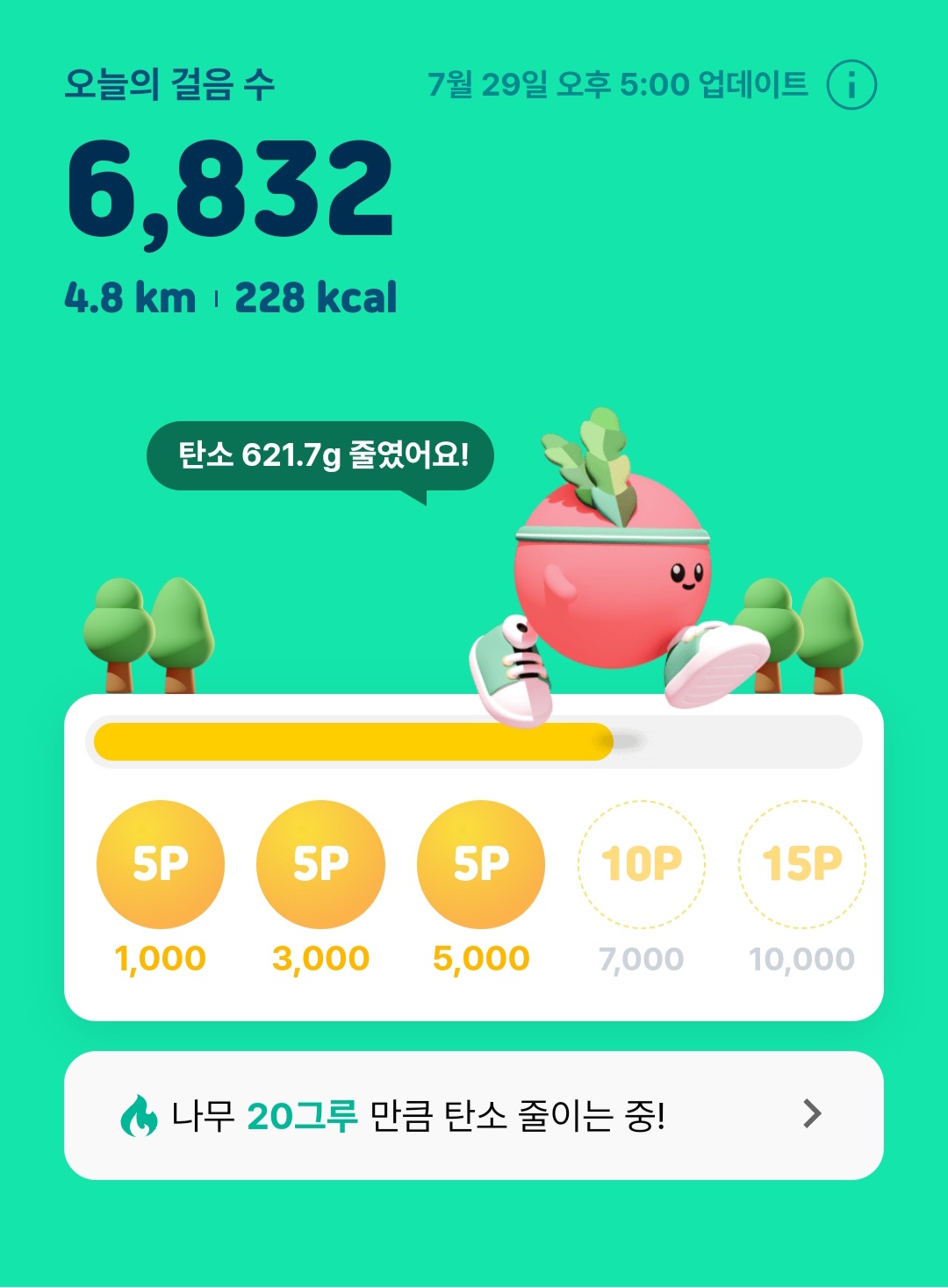Viewport: 948px width, 1288px height.
Task: Tap the 5P coin for 1,000 steps
Action: click(x=161, y=864)
